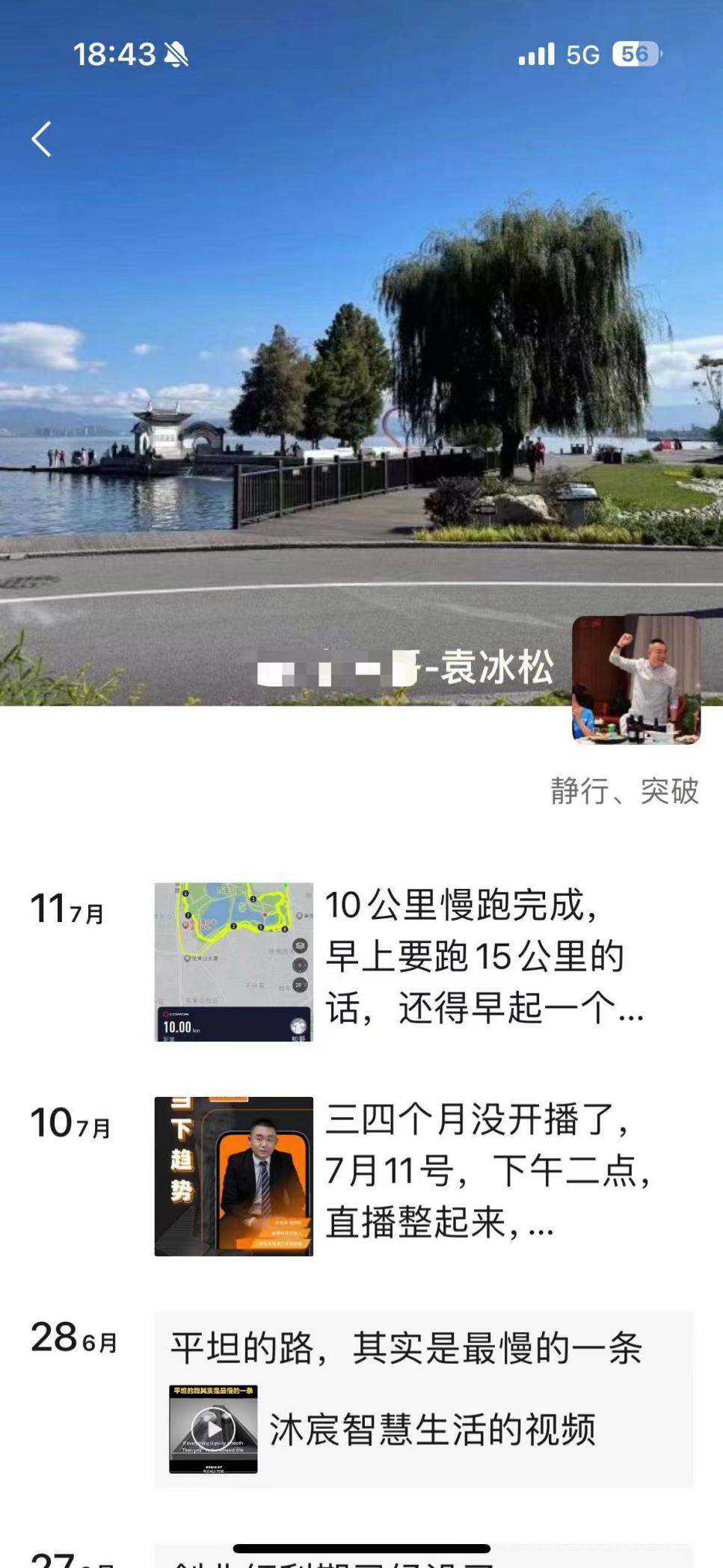Open the profile avatar picture
This screenshot has width=723, height=1568.
point(636,679)
